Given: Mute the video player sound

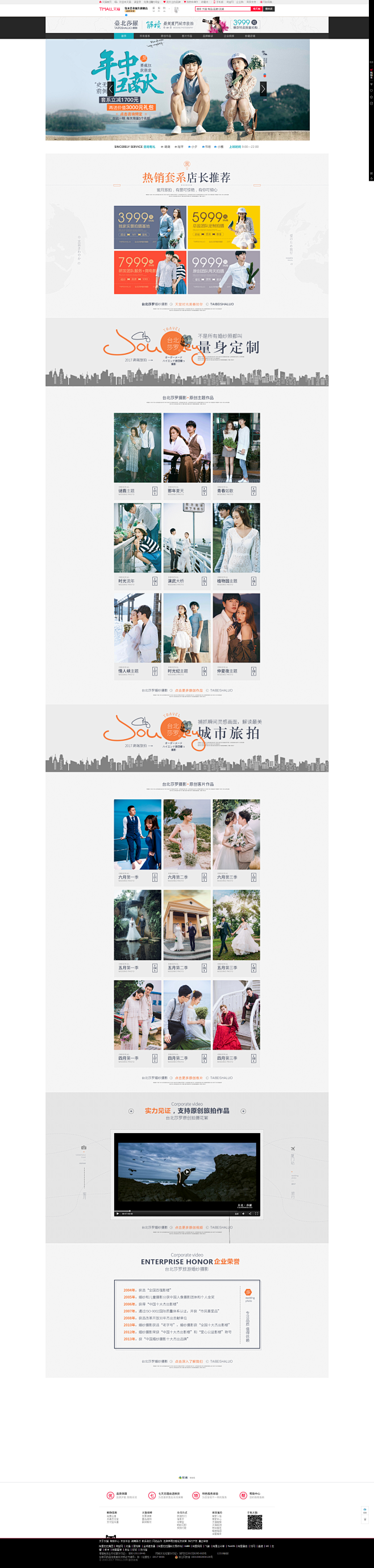Looking at the screenshot, I should tap(243, 1214).
